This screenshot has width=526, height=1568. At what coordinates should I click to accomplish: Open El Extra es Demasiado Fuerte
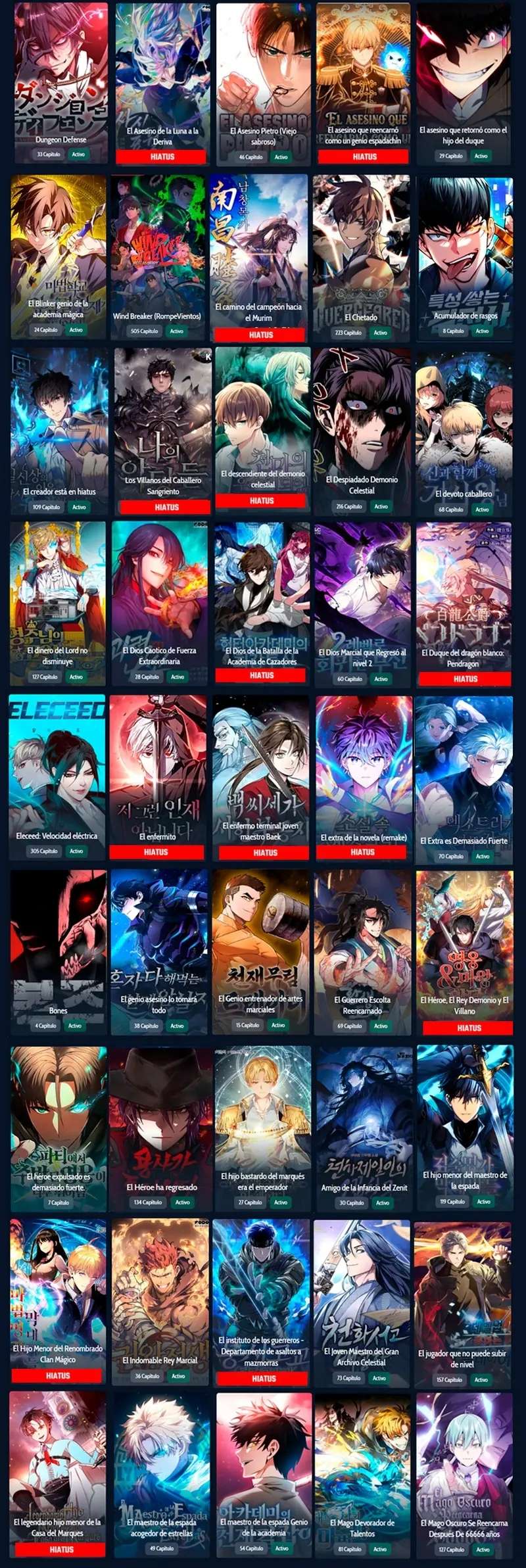[x=464, y=780]
